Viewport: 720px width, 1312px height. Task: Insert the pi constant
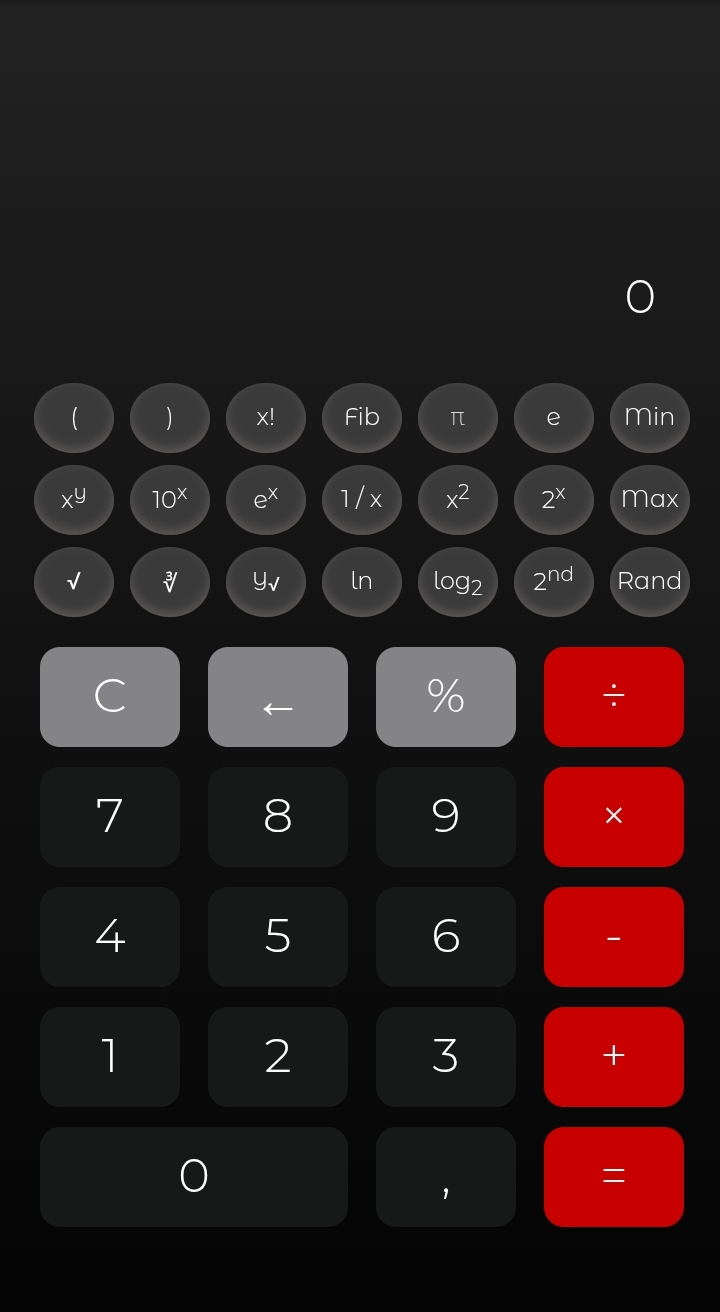[458, 418]
